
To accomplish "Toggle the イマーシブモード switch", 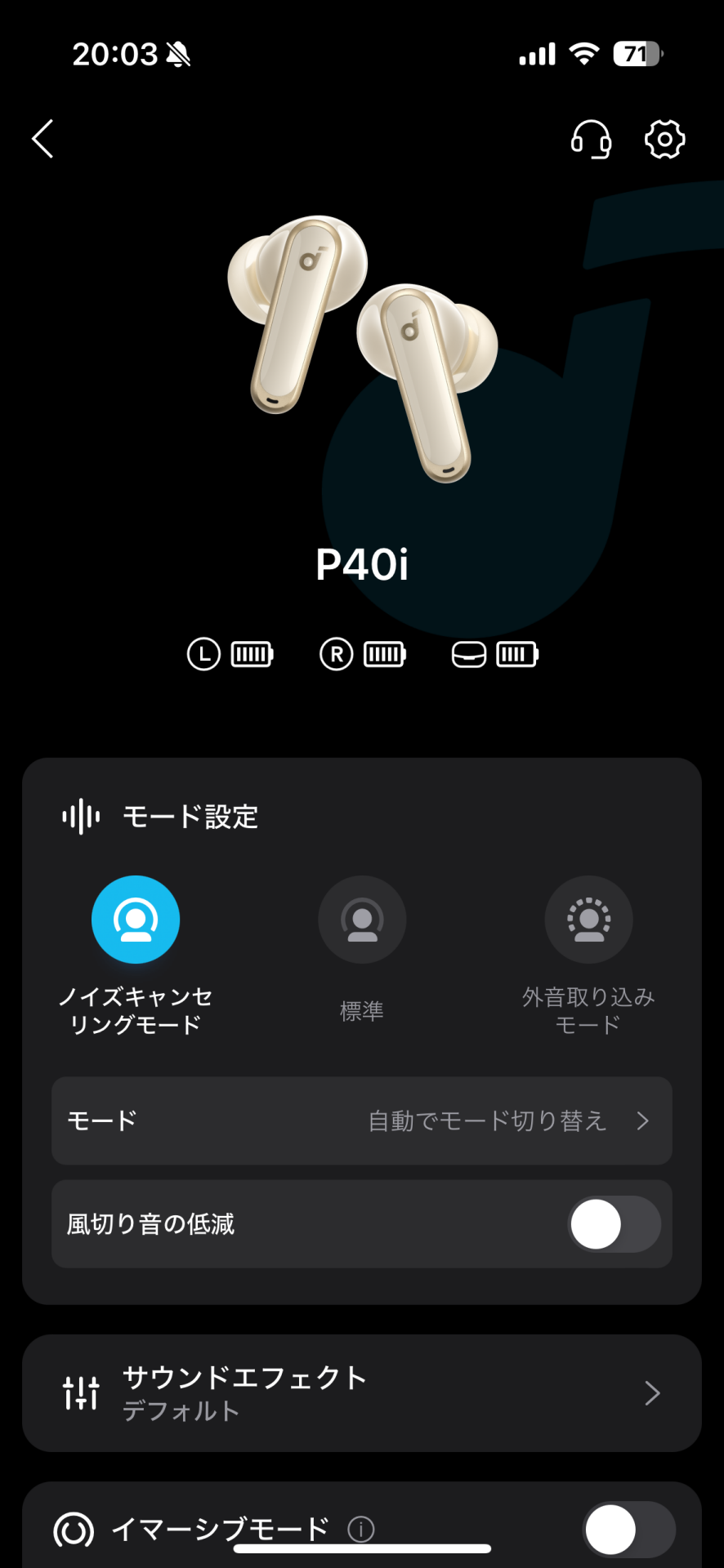I will (628, 1530).
